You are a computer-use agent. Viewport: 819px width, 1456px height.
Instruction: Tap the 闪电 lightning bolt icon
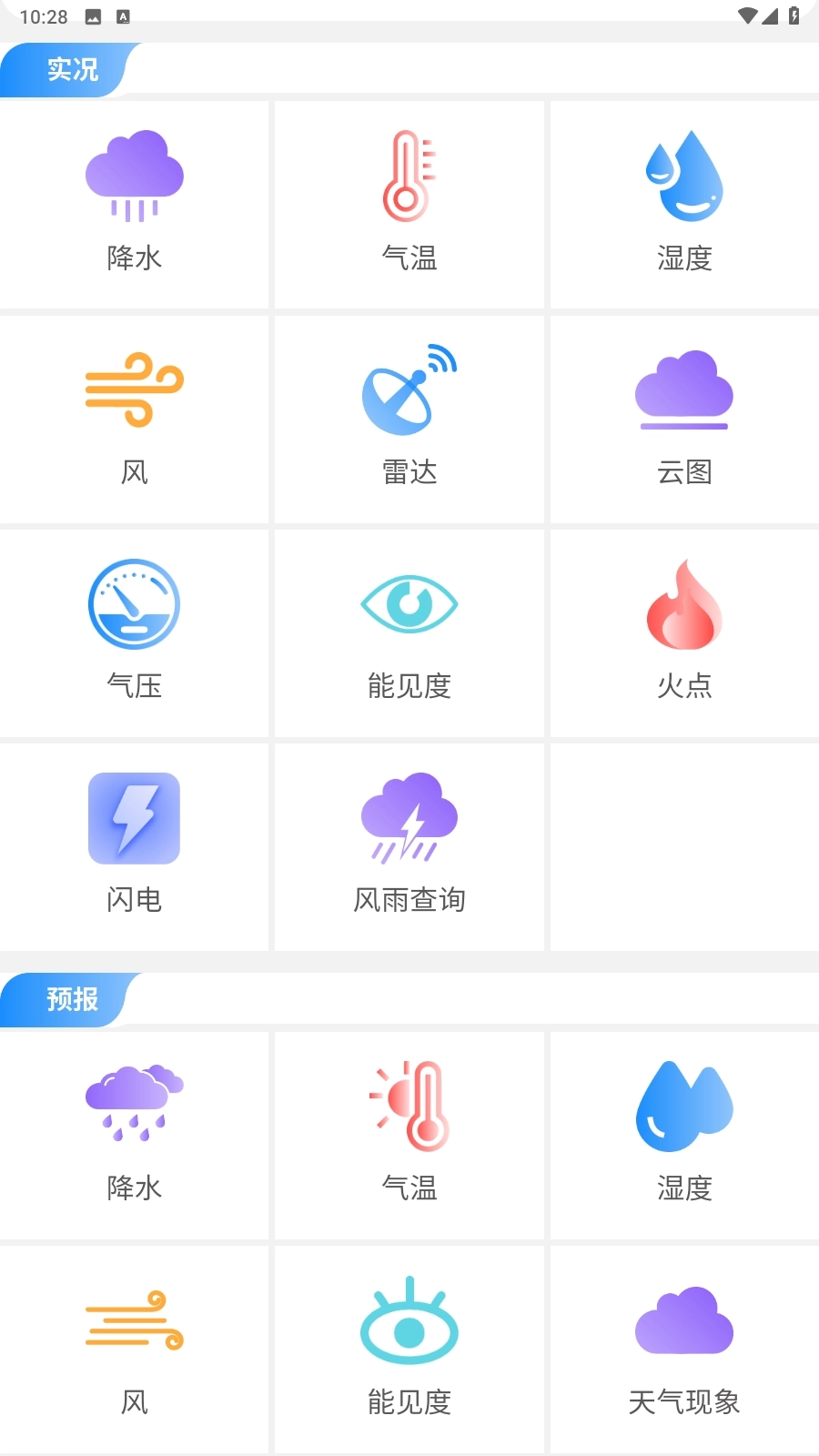(x=134, y=818)
